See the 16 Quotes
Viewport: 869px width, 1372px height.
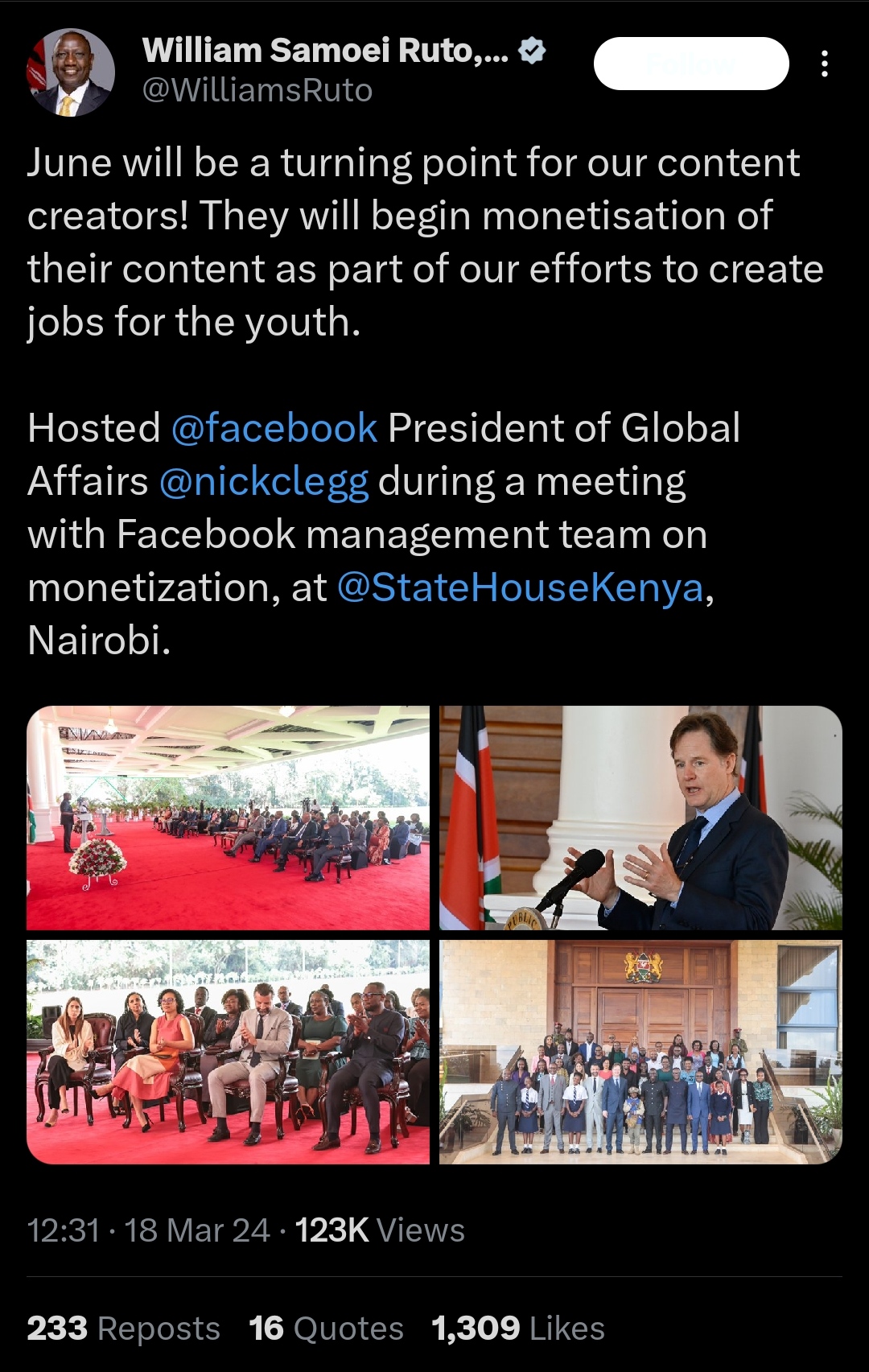(x=326, y=1329)
